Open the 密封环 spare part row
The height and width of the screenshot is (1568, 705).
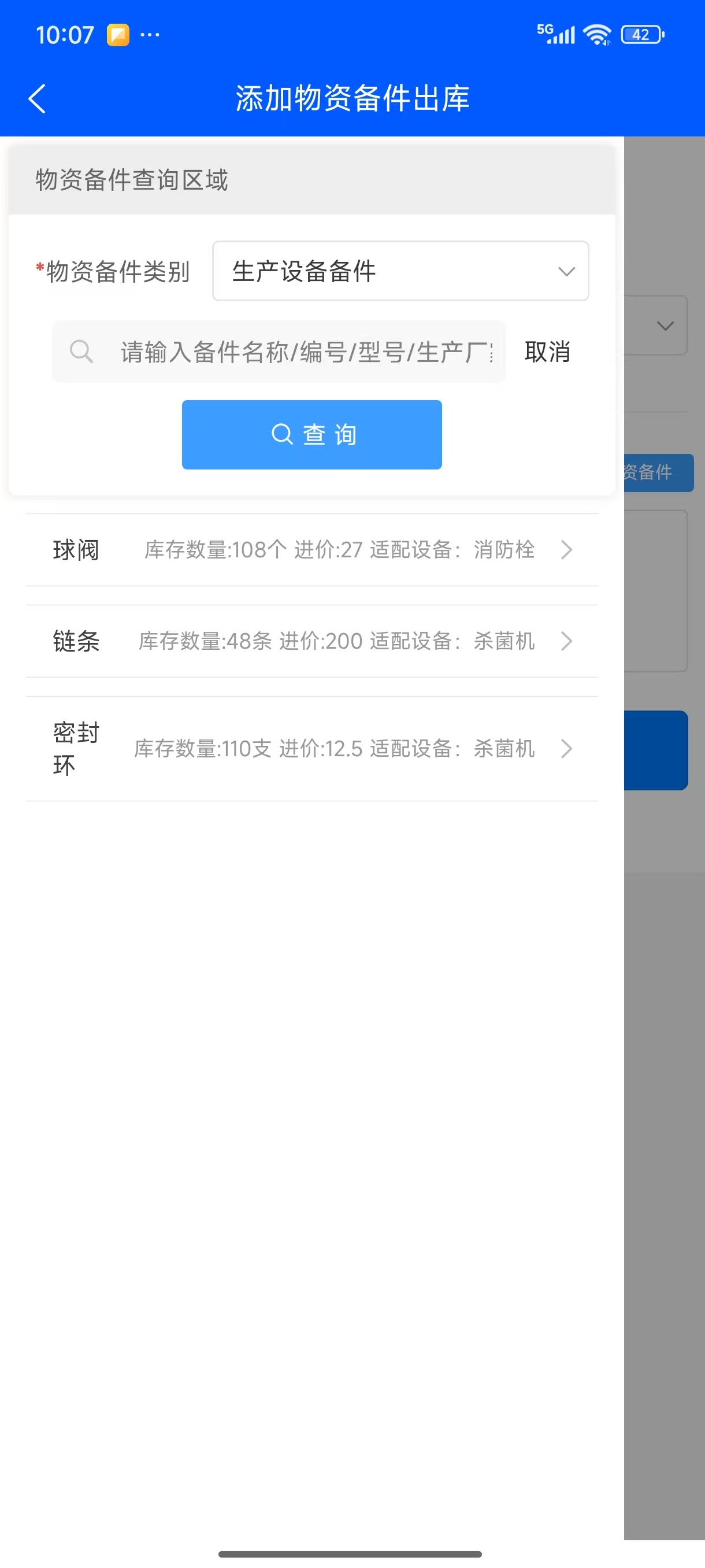(x=311, y=749)
